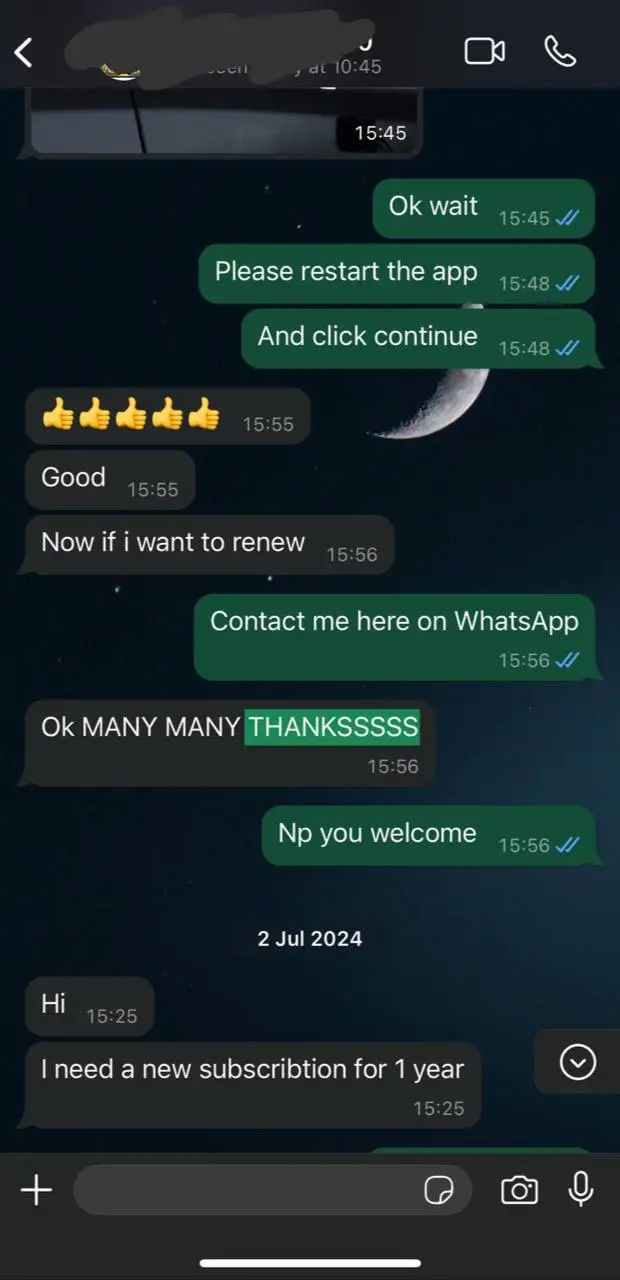Go back to the chat list
The width and height of the screenshot is (620, 1280).
24,52
